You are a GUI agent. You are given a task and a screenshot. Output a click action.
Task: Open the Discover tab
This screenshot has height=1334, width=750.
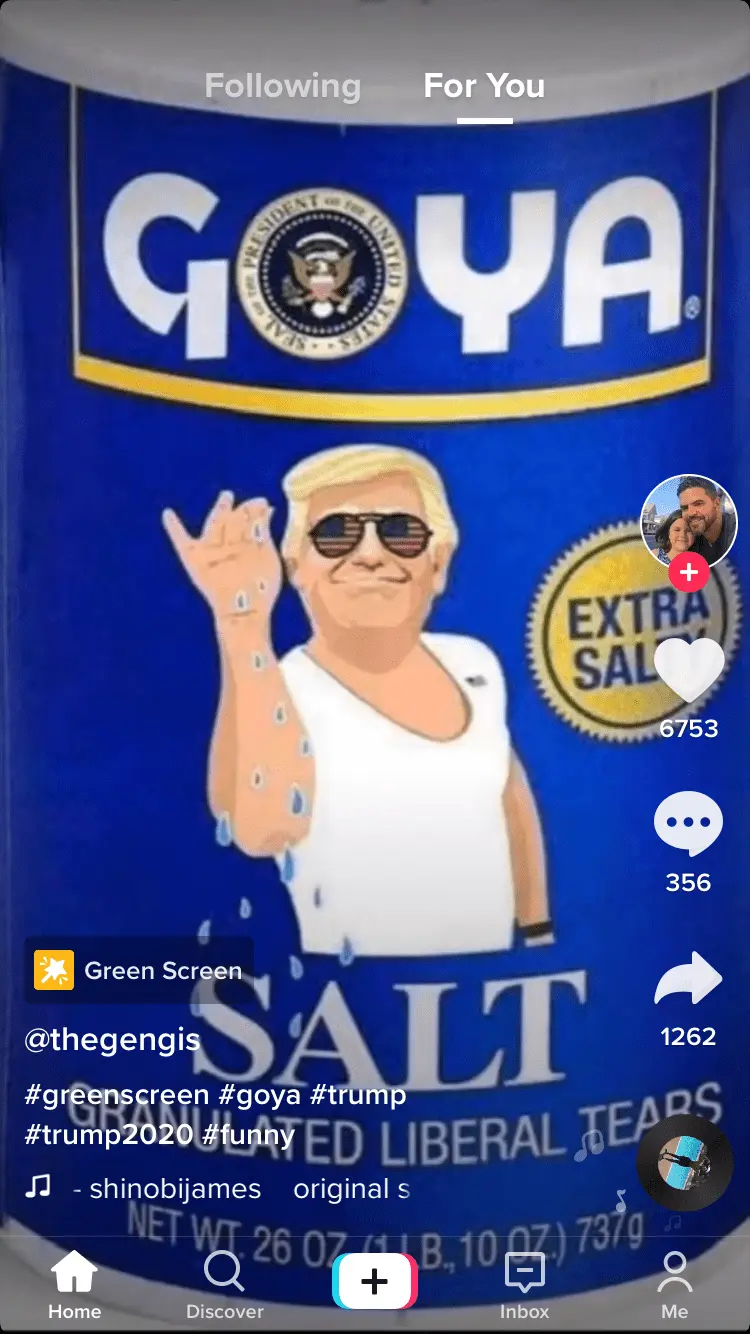click(x=225, y=1287)
